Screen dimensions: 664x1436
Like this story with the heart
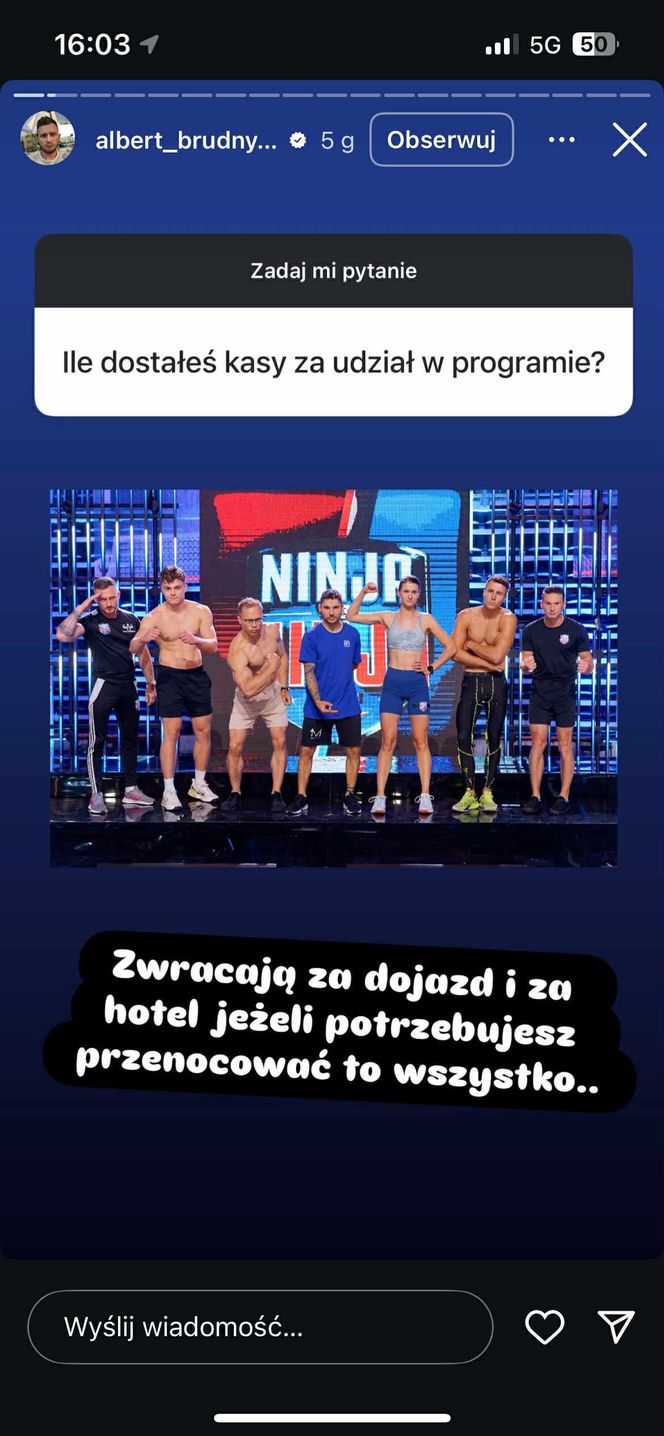[544, 1327]
